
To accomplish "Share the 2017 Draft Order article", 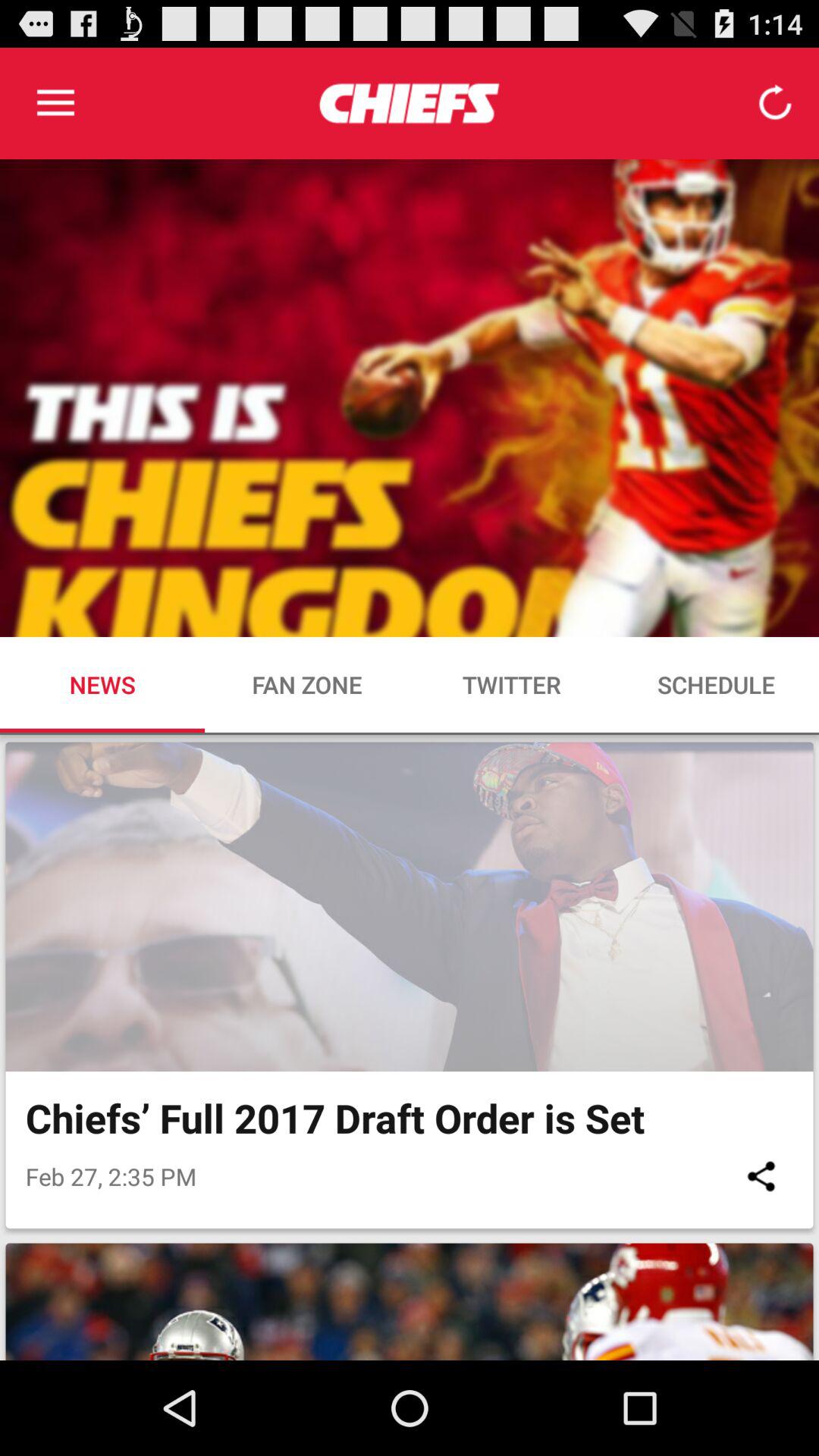I will (x=761, y=1176).
